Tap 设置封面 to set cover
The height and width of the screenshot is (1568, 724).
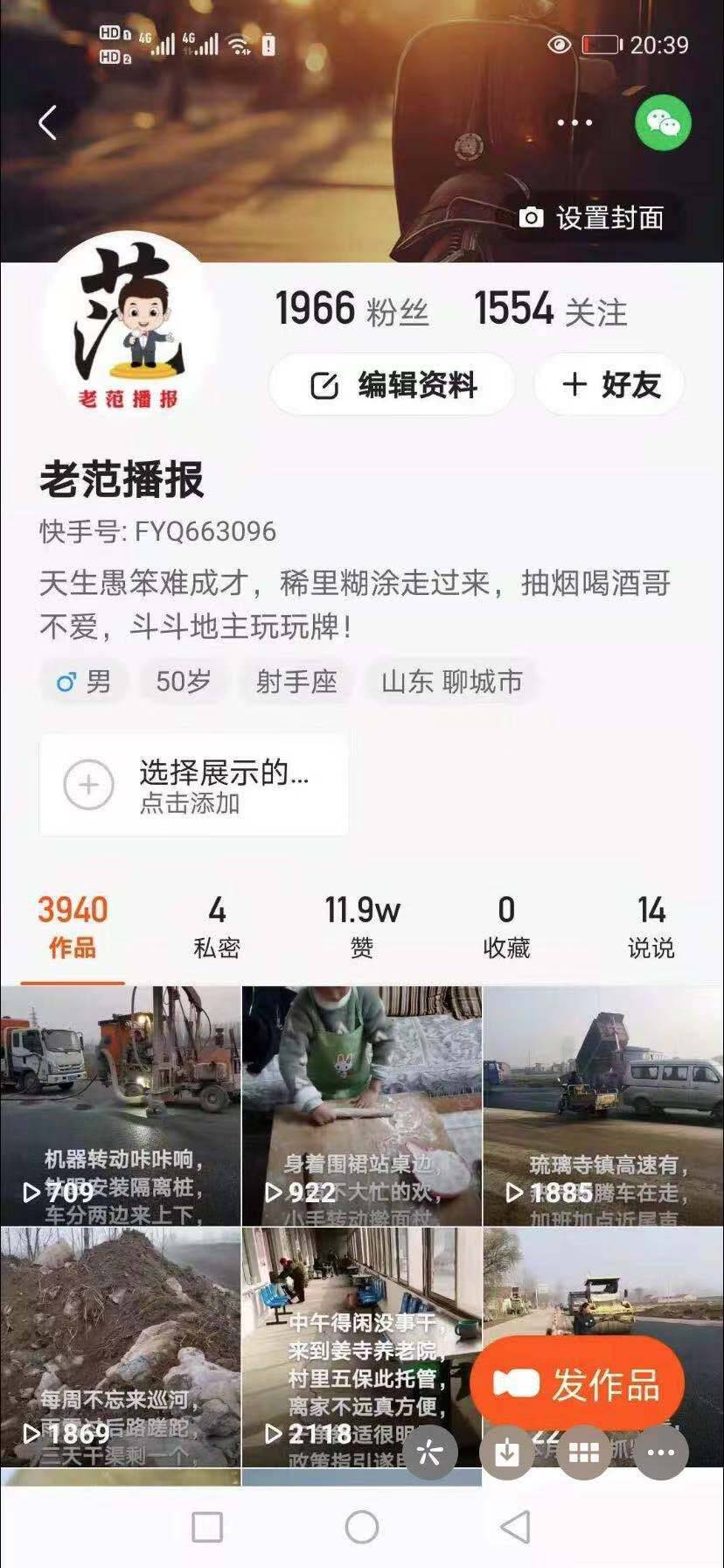pos(592,218)
